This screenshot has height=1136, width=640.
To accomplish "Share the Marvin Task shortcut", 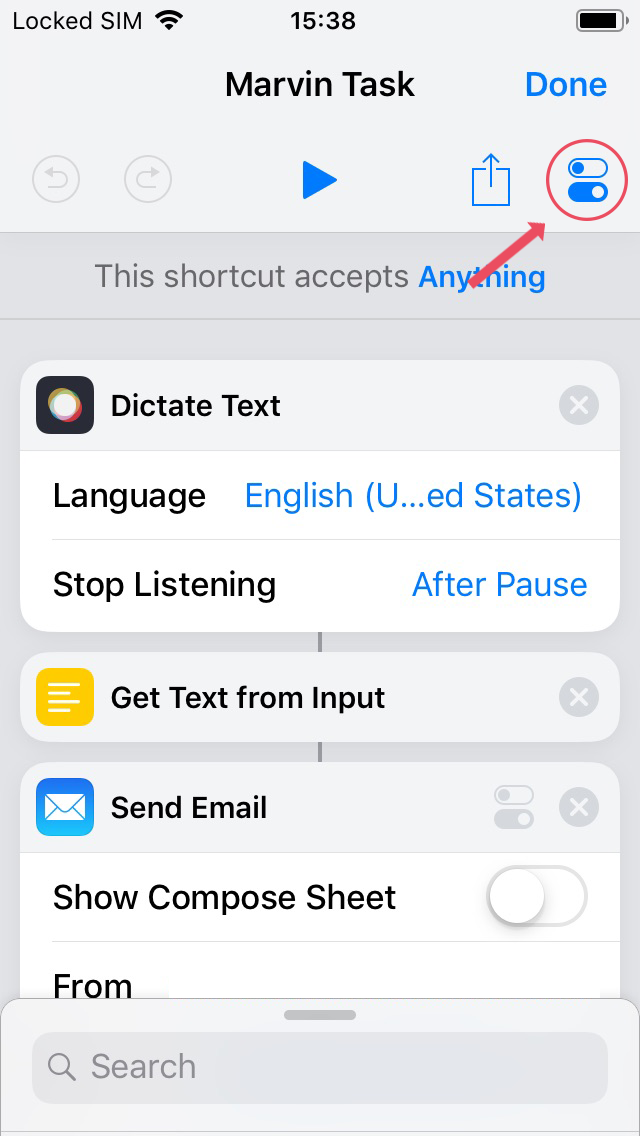I will tap(491, 180).
